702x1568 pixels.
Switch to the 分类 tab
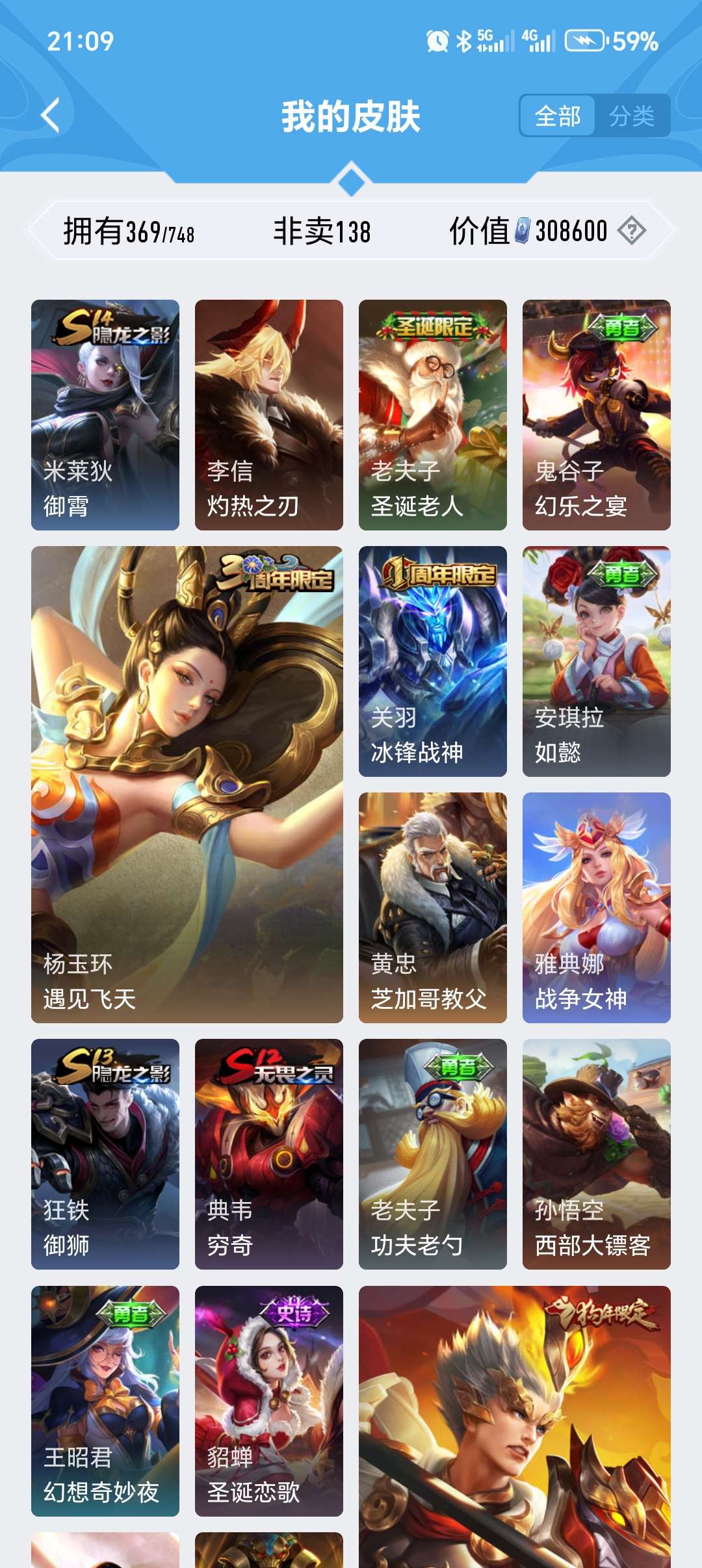(x=631, y=116)
